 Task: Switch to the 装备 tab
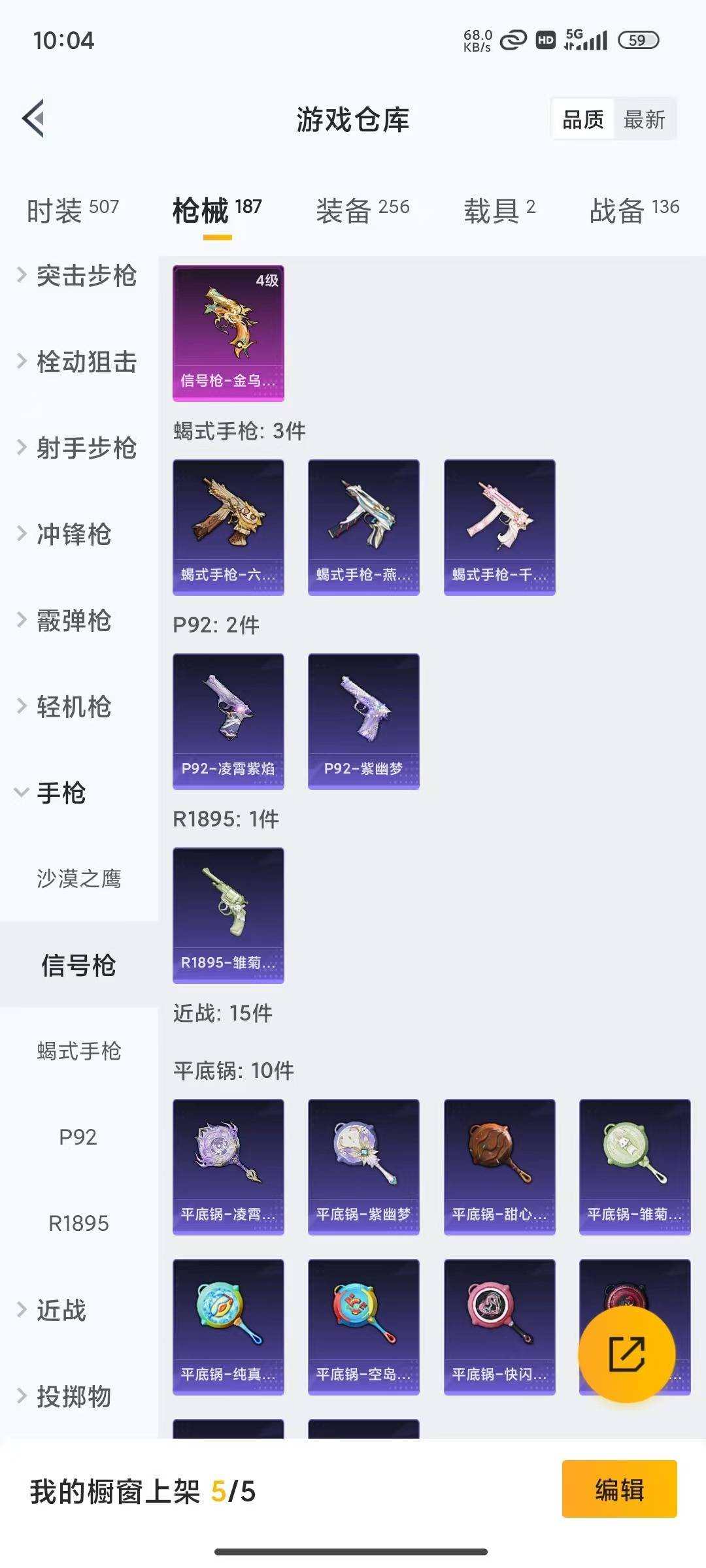[363, 208]
